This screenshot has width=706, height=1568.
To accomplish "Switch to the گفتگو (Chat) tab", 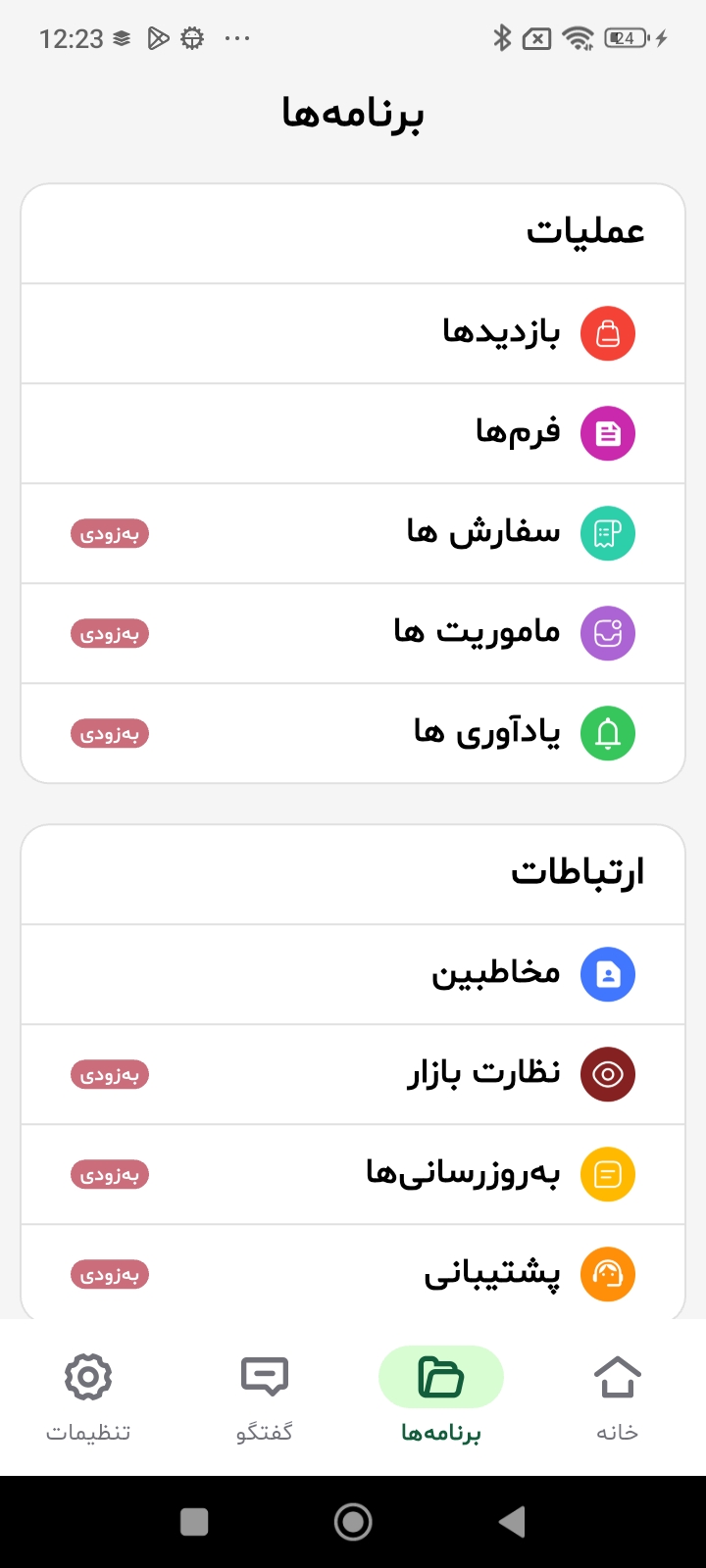I will click(x=264, y=1396).
